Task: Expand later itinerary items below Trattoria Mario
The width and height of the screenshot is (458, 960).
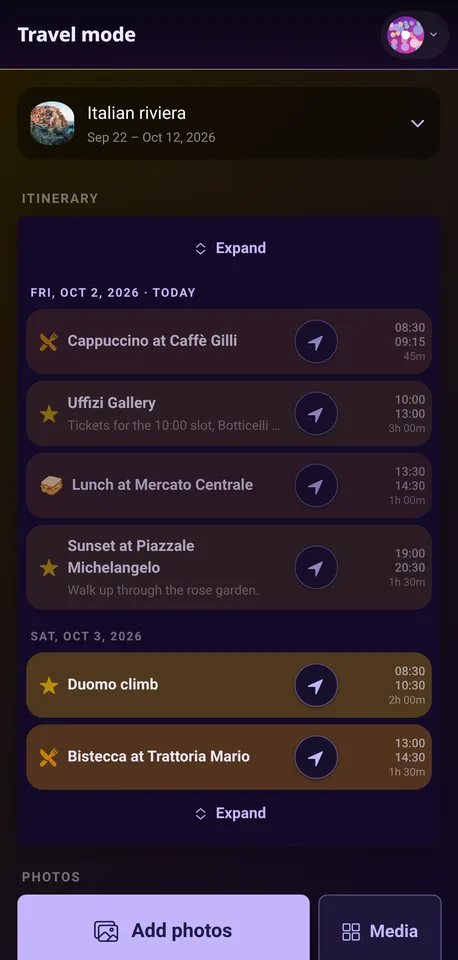Action: (x=230, y=813)
